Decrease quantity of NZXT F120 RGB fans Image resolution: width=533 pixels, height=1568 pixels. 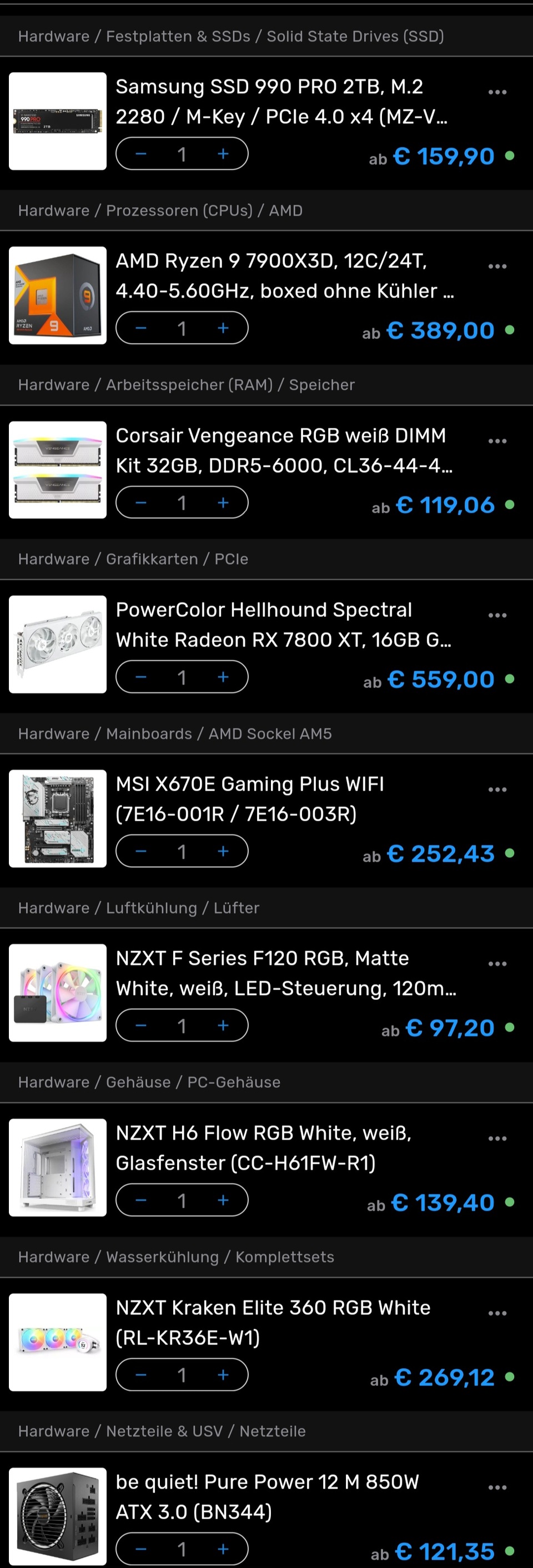140,1026
